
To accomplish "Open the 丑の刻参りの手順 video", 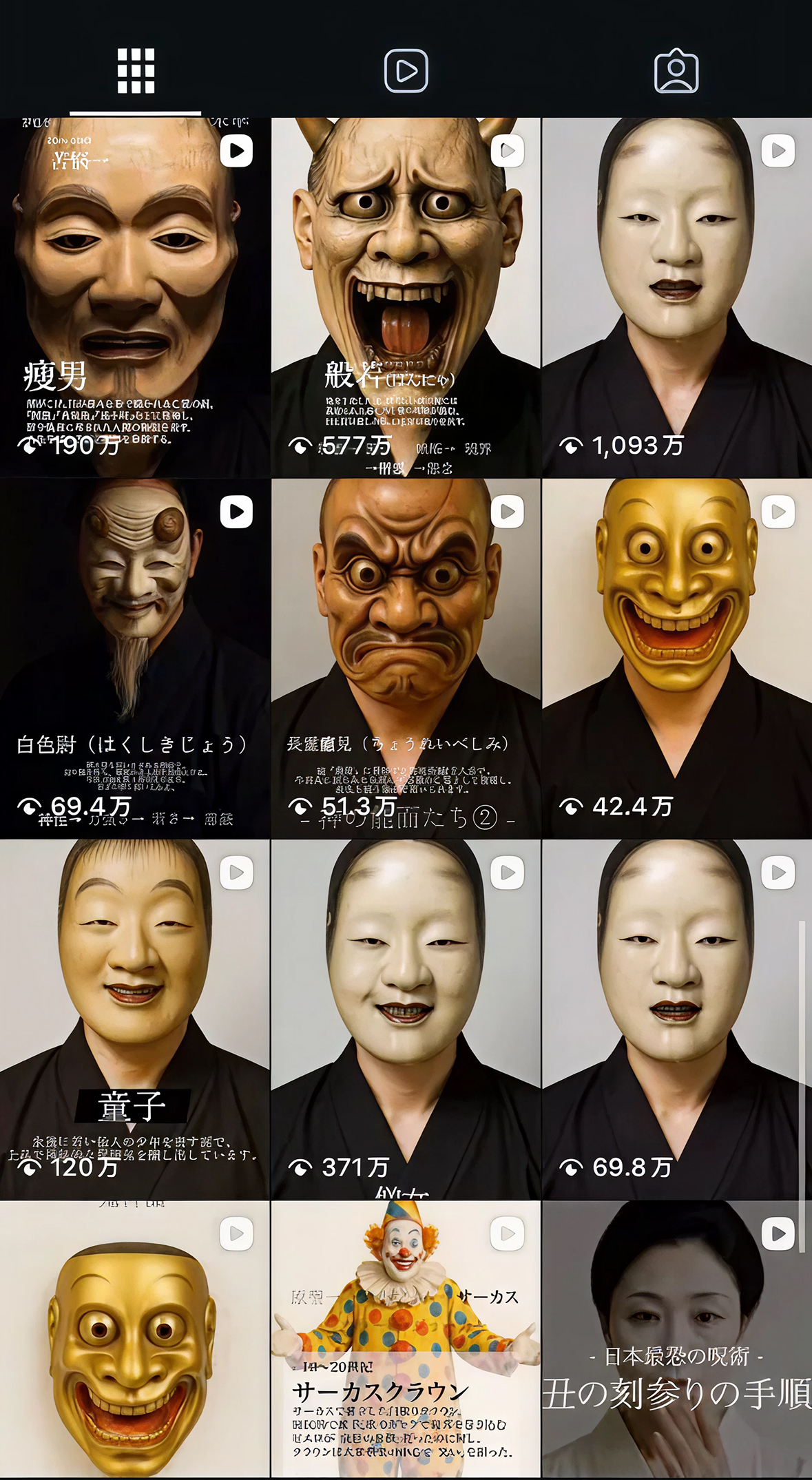I will pyautogui.click(x=676, y=1340).
